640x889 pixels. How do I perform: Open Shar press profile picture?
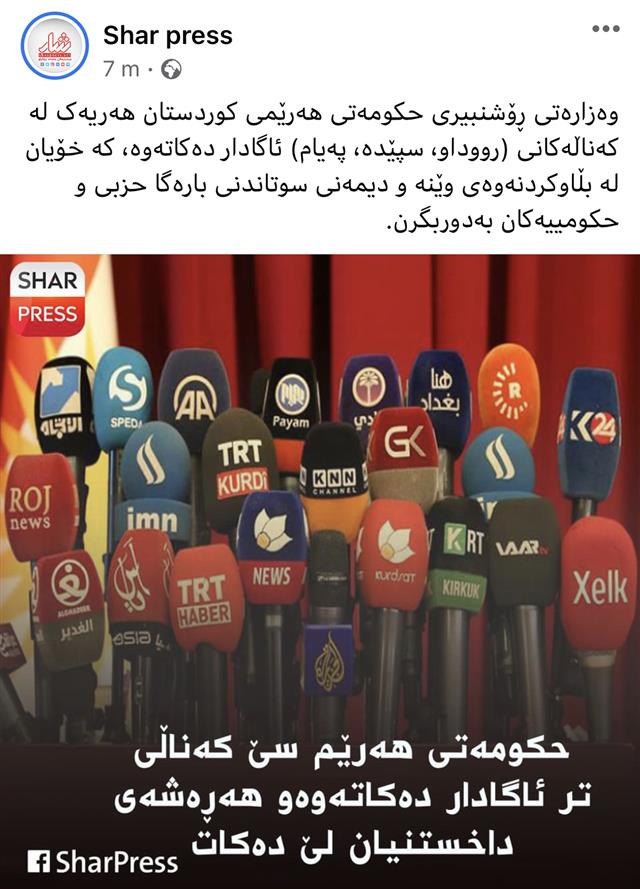coord(54,46)
